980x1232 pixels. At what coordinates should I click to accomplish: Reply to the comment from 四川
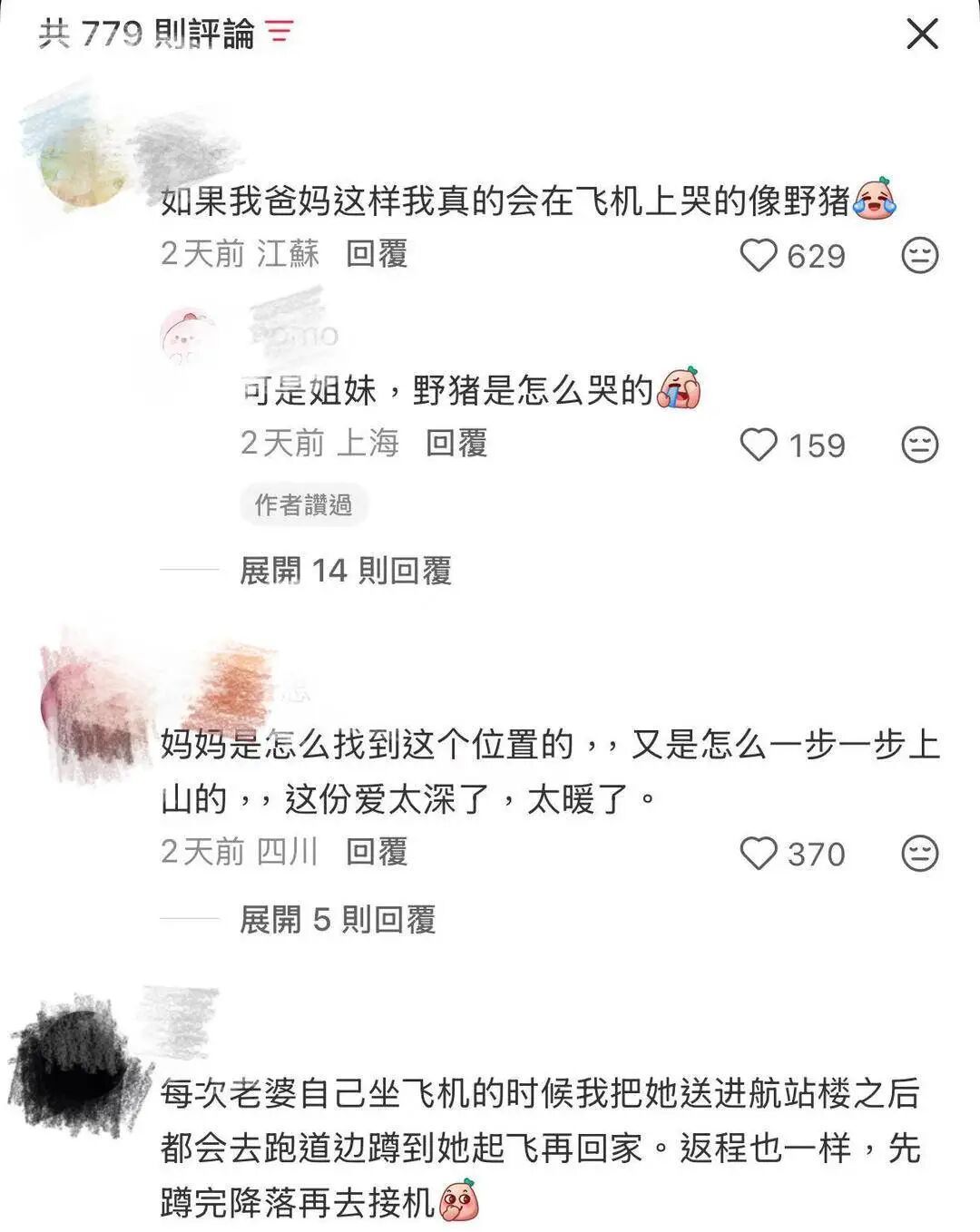pyautogui.click(x=377, y=852)
